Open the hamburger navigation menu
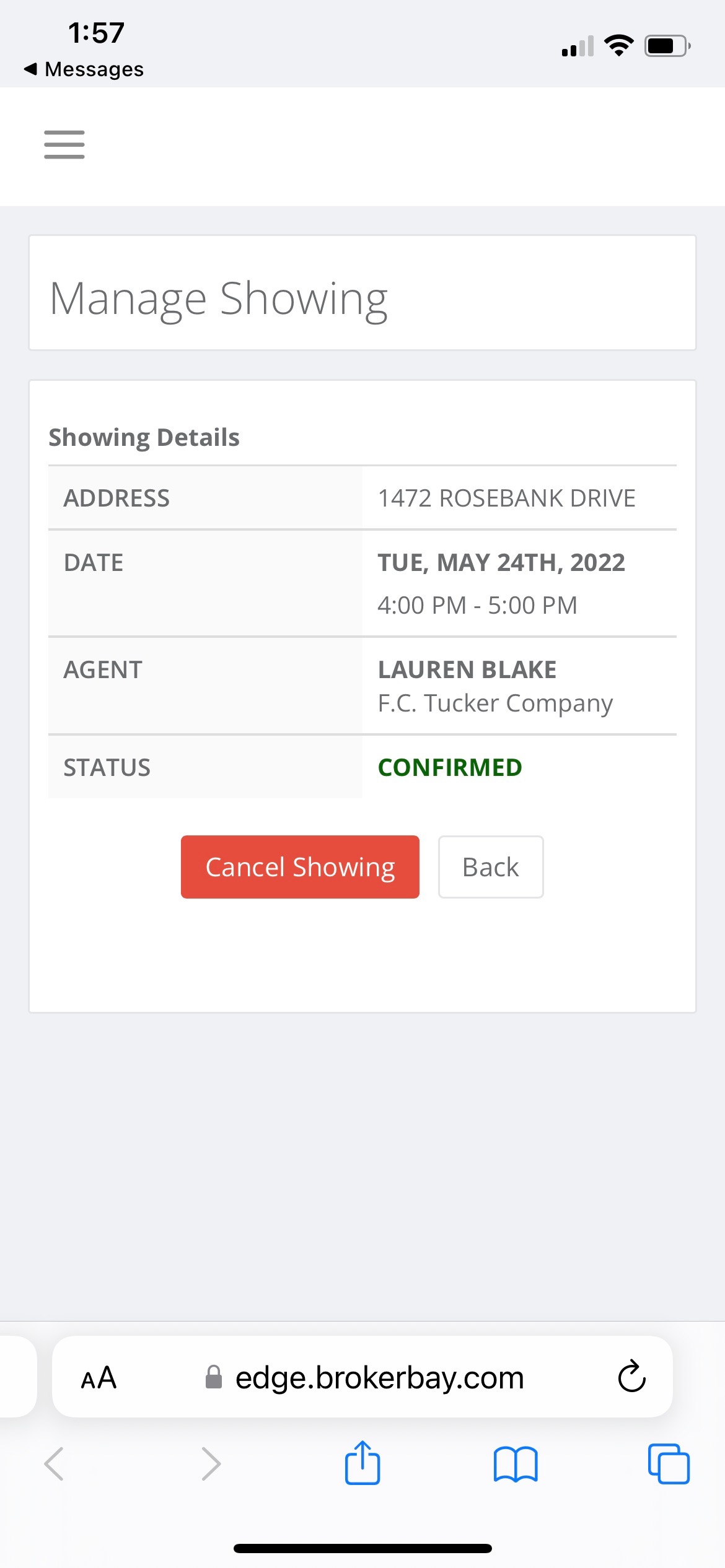 pos(64,145)
